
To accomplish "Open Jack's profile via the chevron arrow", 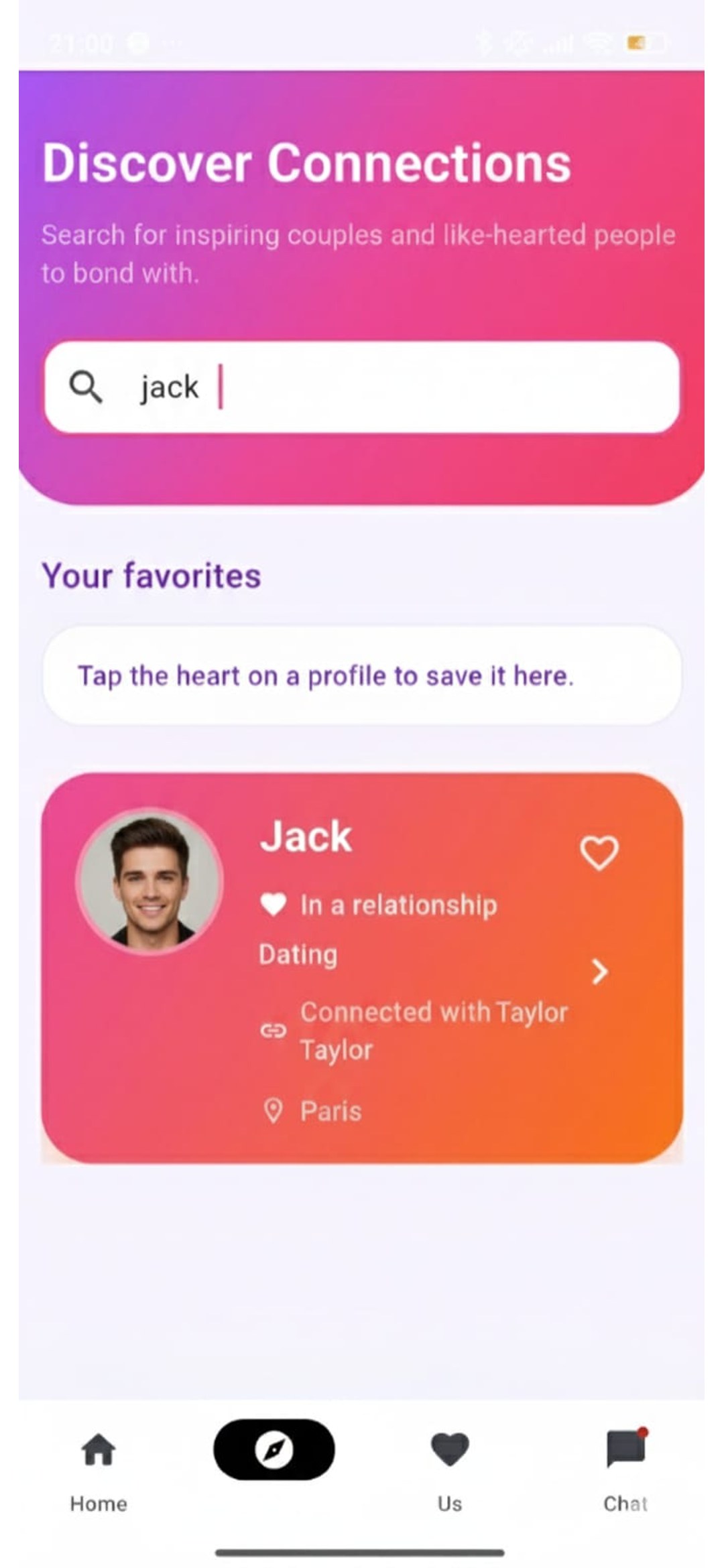I will [x=600, y=972].
